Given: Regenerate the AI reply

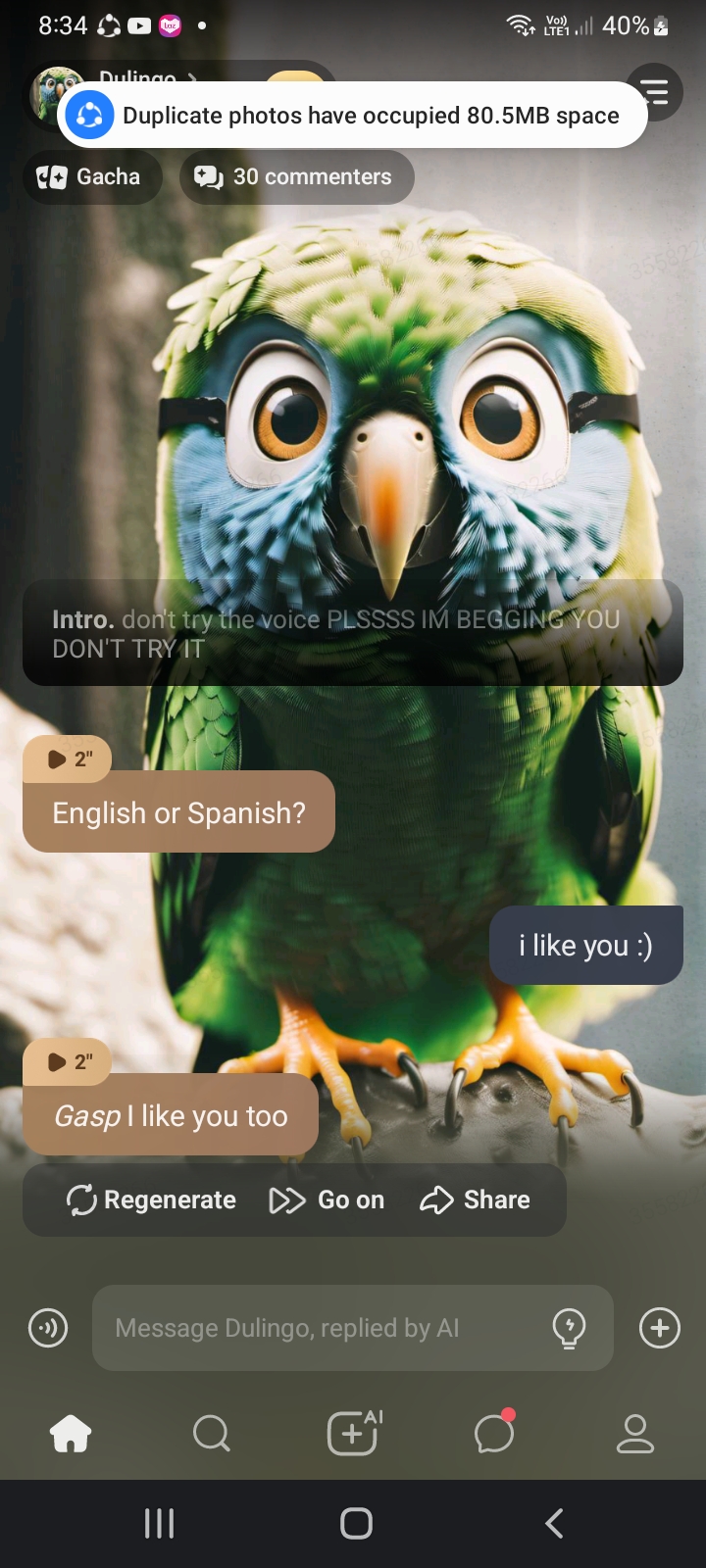Looking at the screenshot, I should click(x=151, y=1200).
